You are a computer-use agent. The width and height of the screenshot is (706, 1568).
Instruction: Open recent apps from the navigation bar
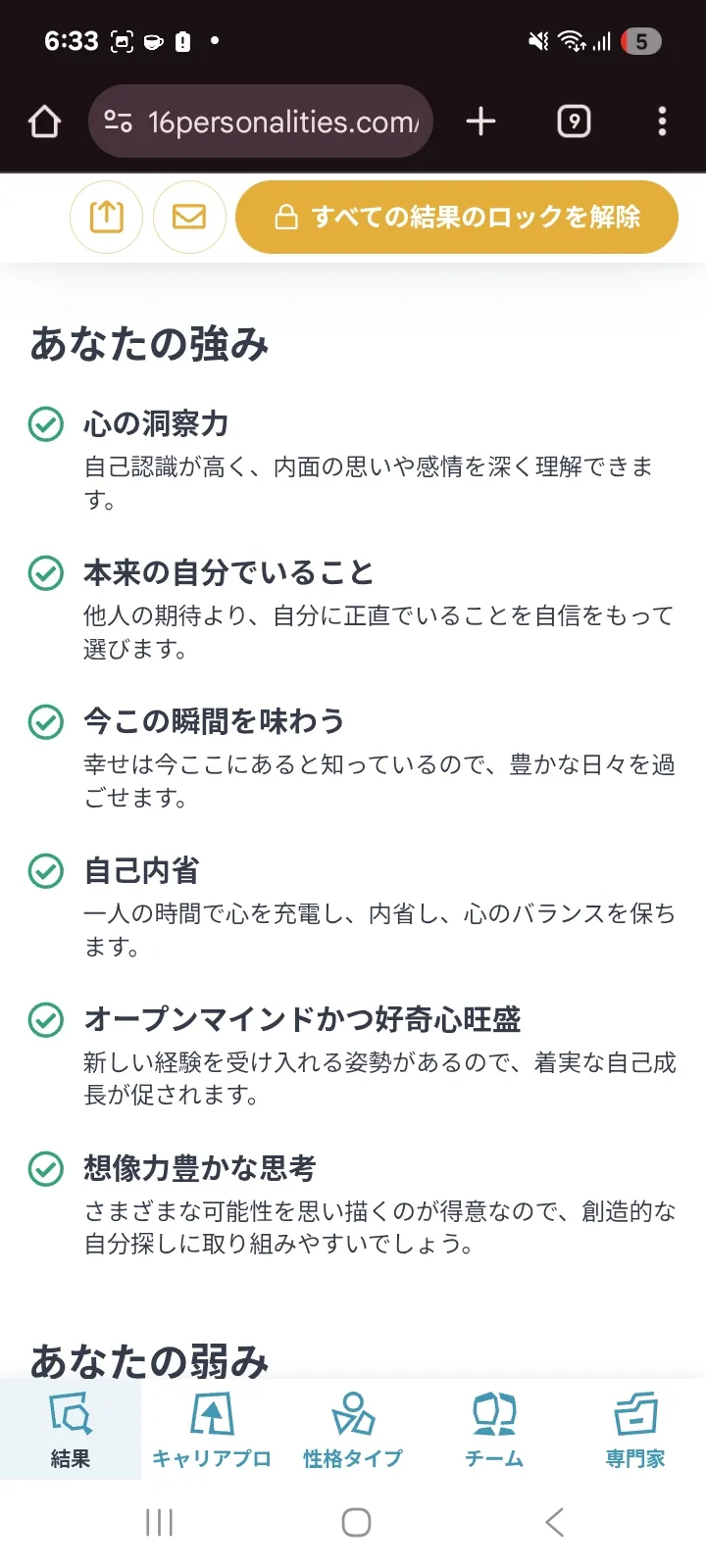coord(159,1522)
